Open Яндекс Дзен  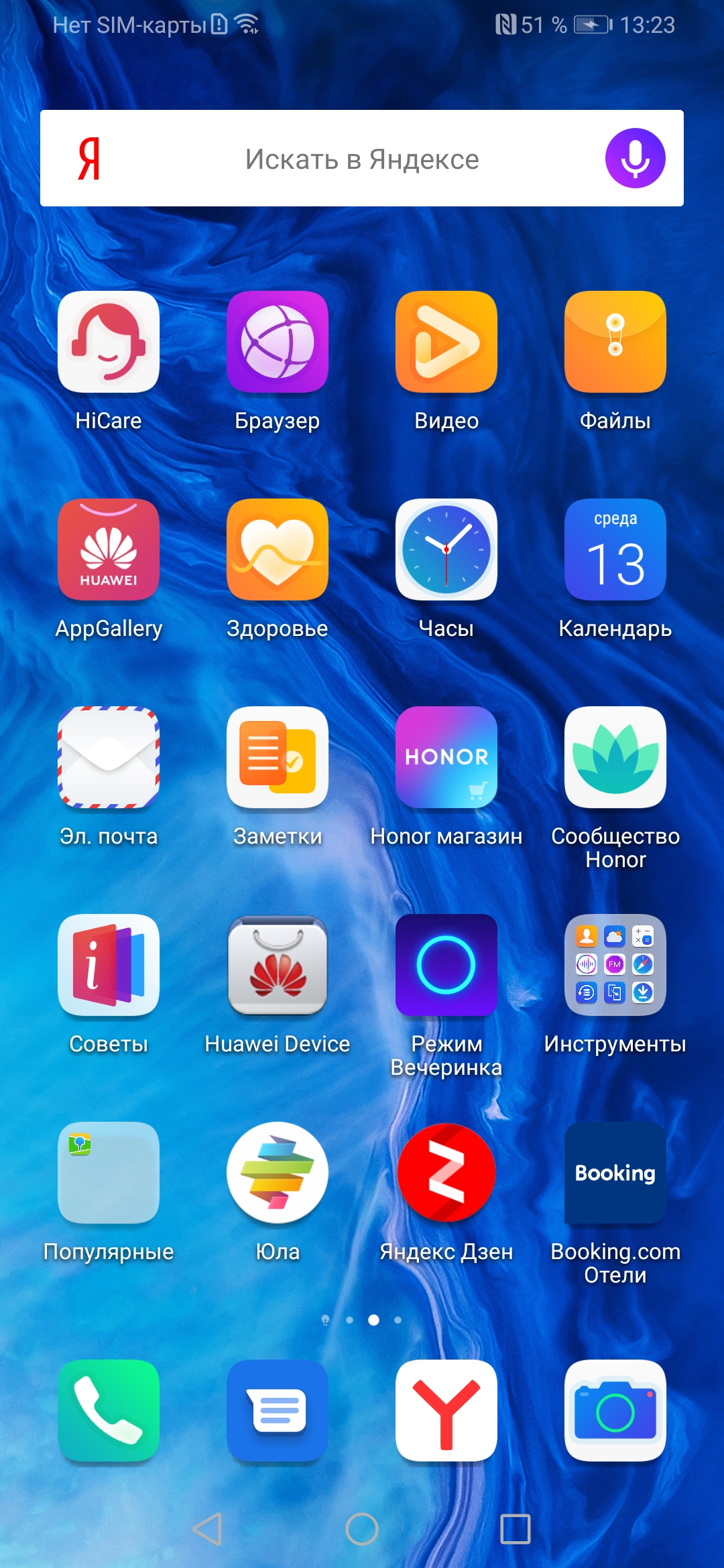click(446, 1173)
